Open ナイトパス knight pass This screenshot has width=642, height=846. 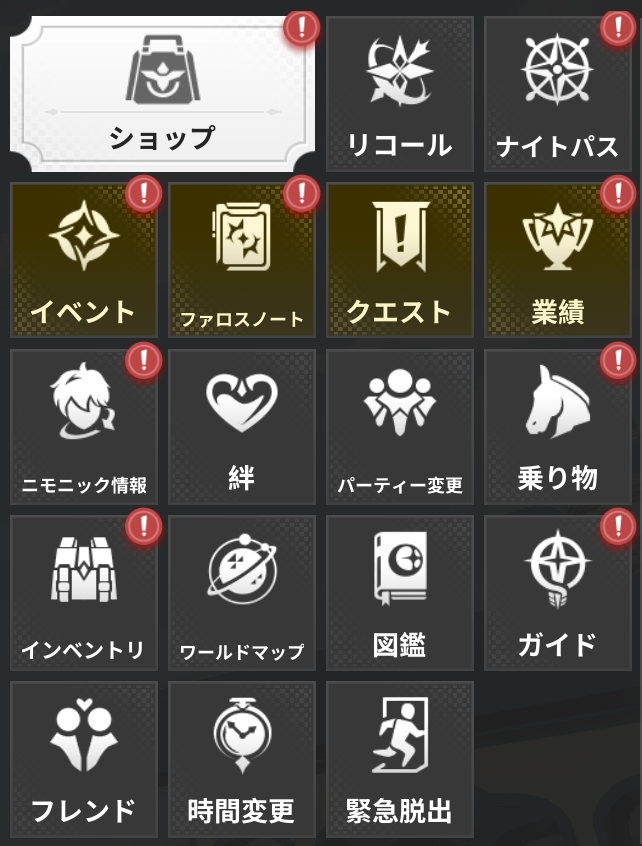pyautogui.click(x=558, y=95)
